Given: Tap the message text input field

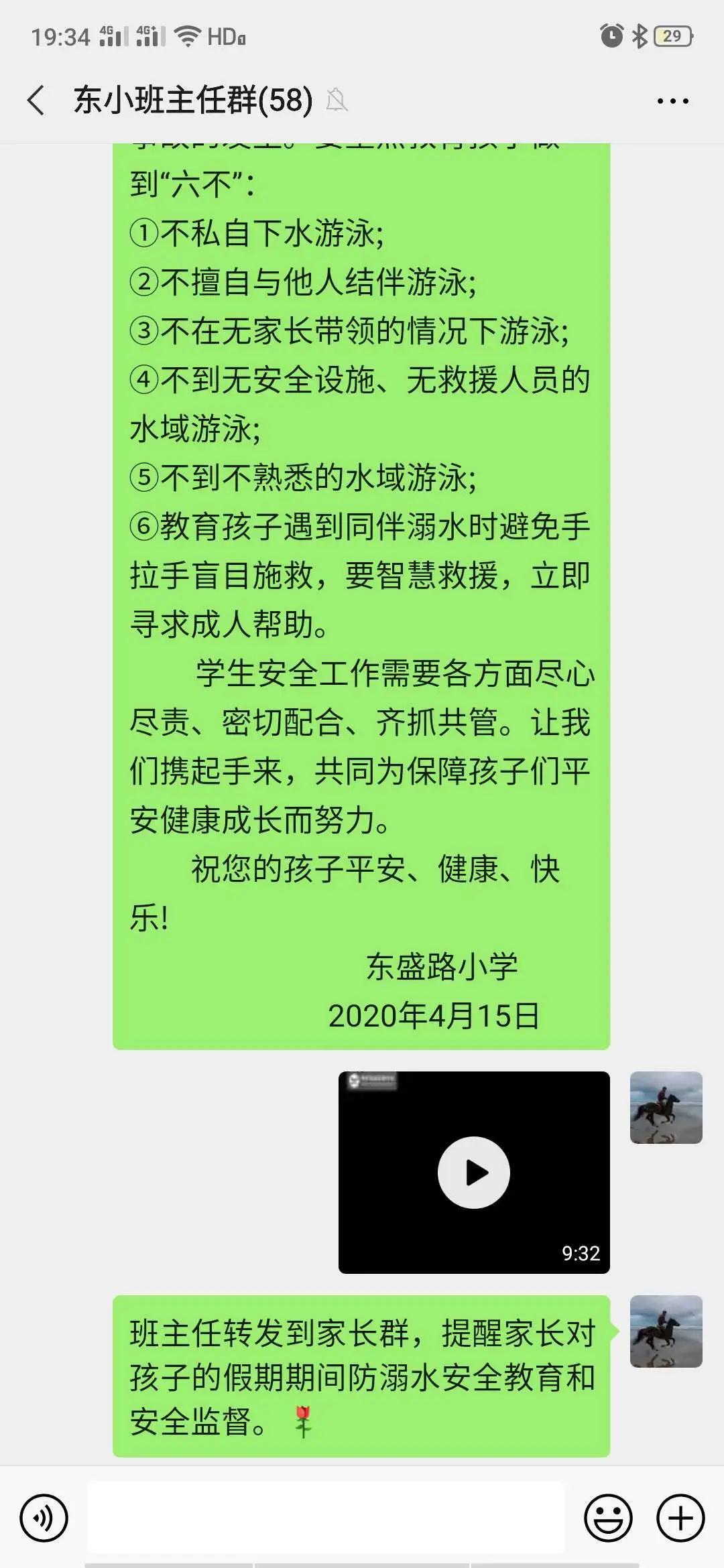Looking at the screenshot, I should coord(326,1517).
